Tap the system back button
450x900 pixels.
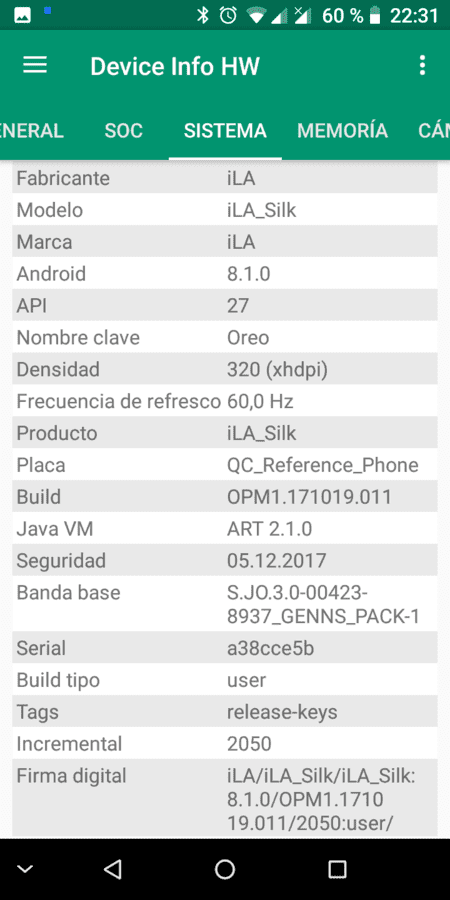coord(113,869)
